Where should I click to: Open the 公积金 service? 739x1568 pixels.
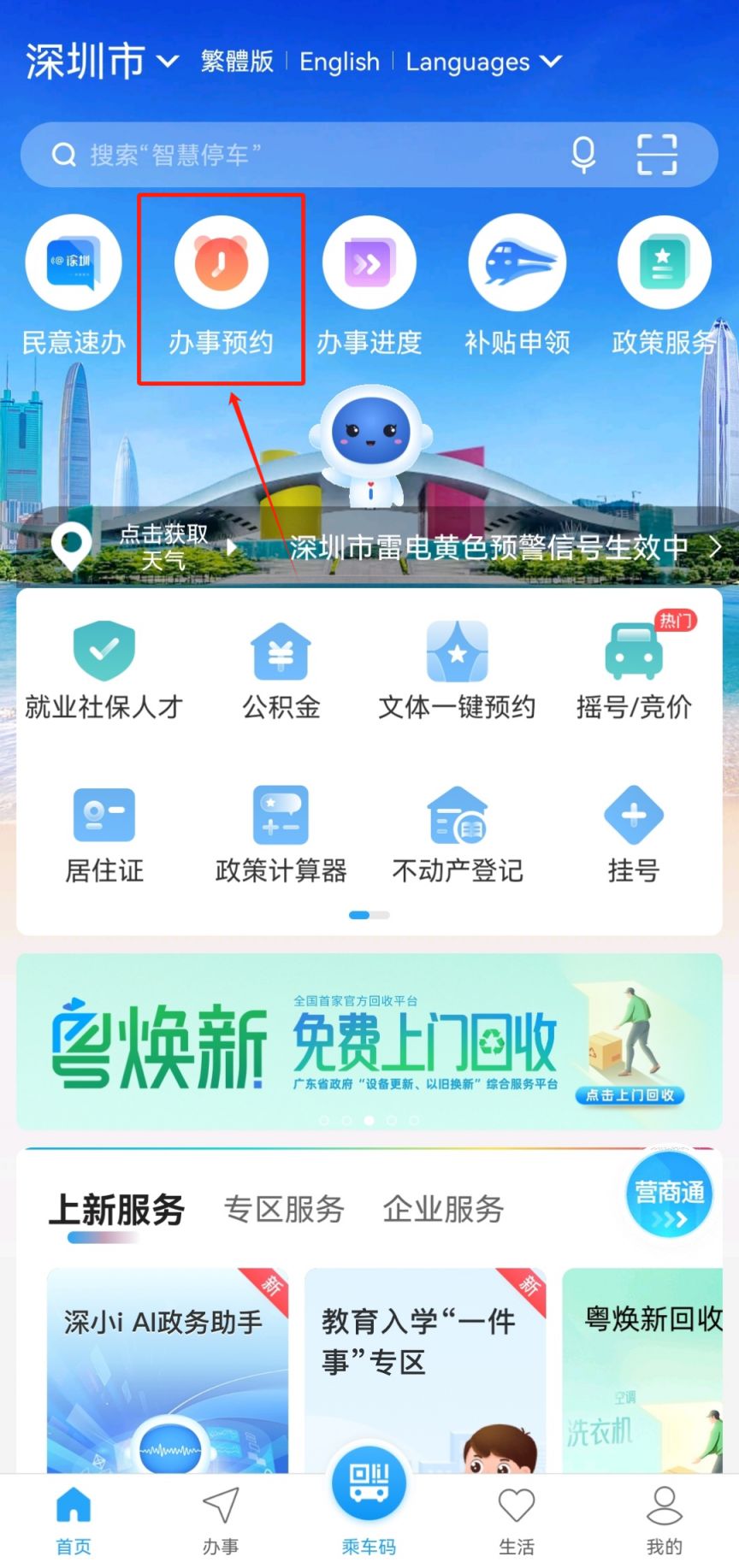click(281, 672)
